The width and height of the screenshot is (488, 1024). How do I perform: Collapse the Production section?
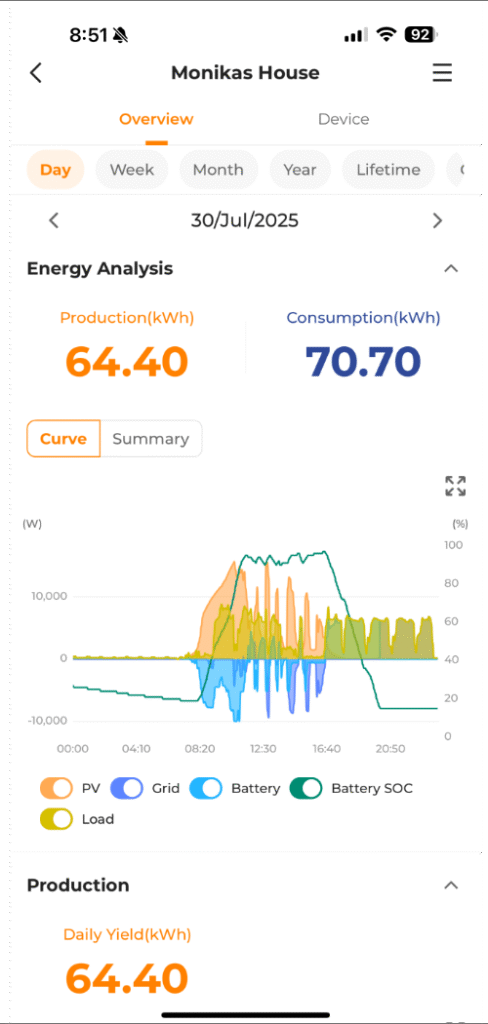(x=451, y=886)
